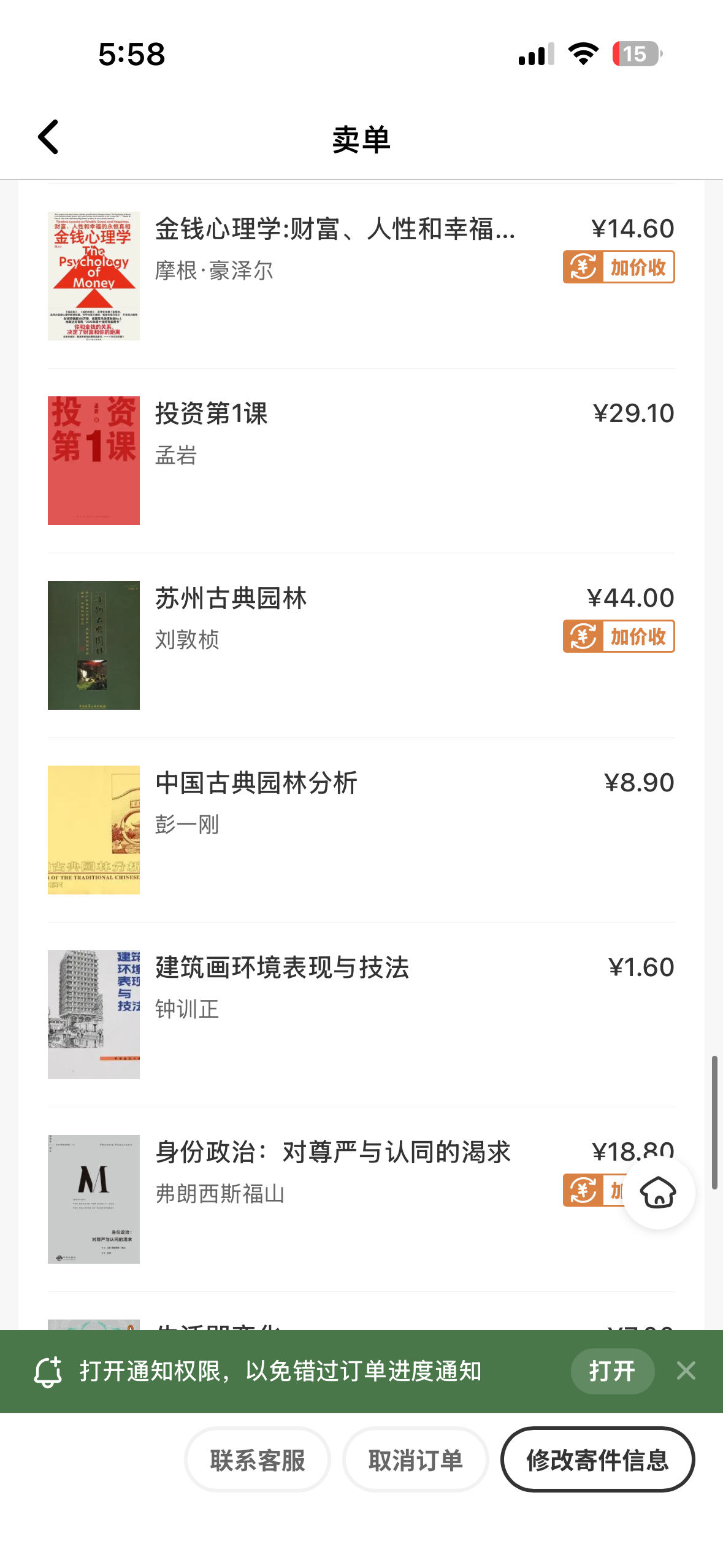Tap 修改寄件信息 to edit shipping info

click(x=597, y=1460)
